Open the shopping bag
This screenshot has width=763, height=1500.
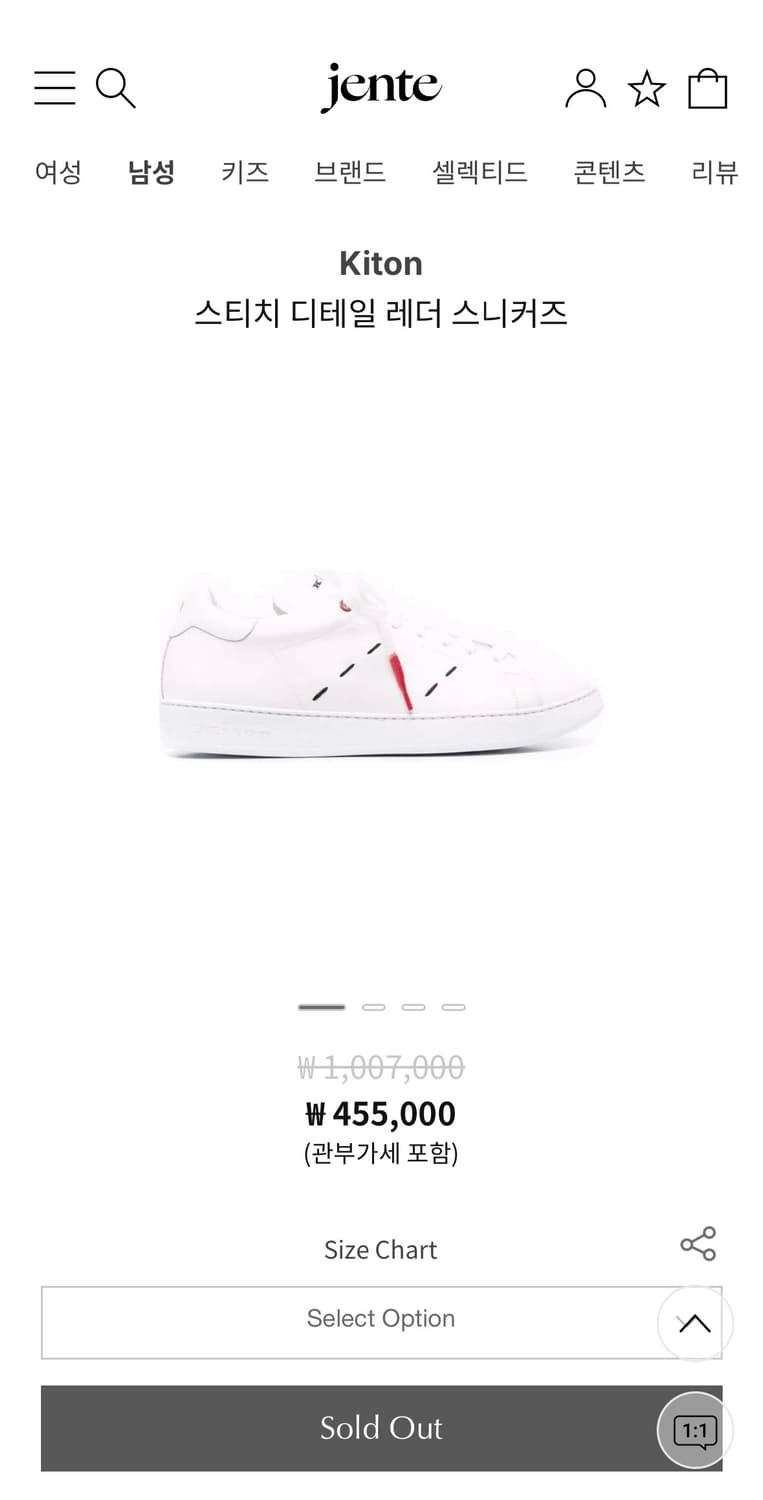709,88
